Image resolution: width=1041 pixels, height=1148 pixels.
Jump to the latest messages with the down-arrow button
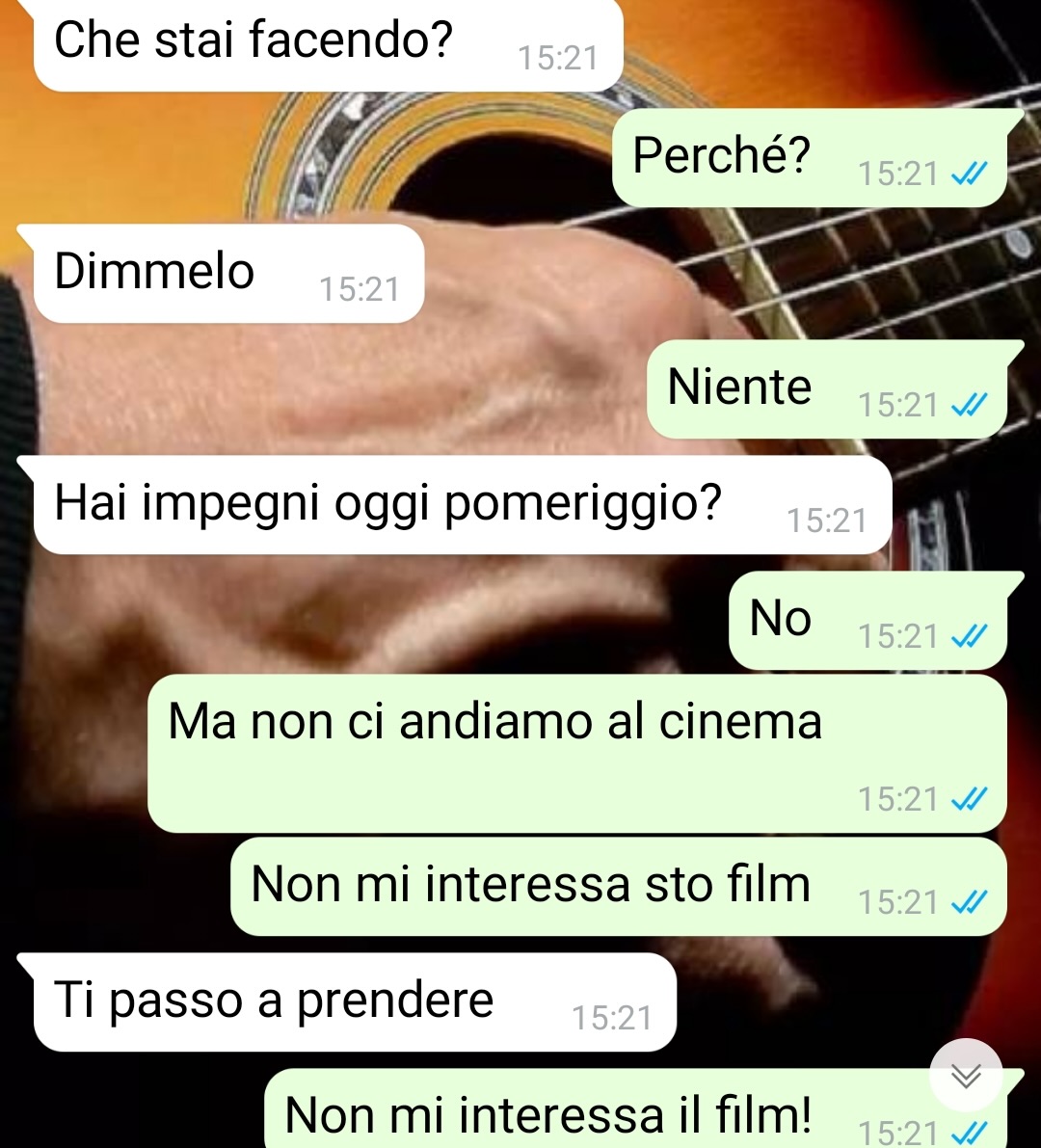click(966, 1075)
